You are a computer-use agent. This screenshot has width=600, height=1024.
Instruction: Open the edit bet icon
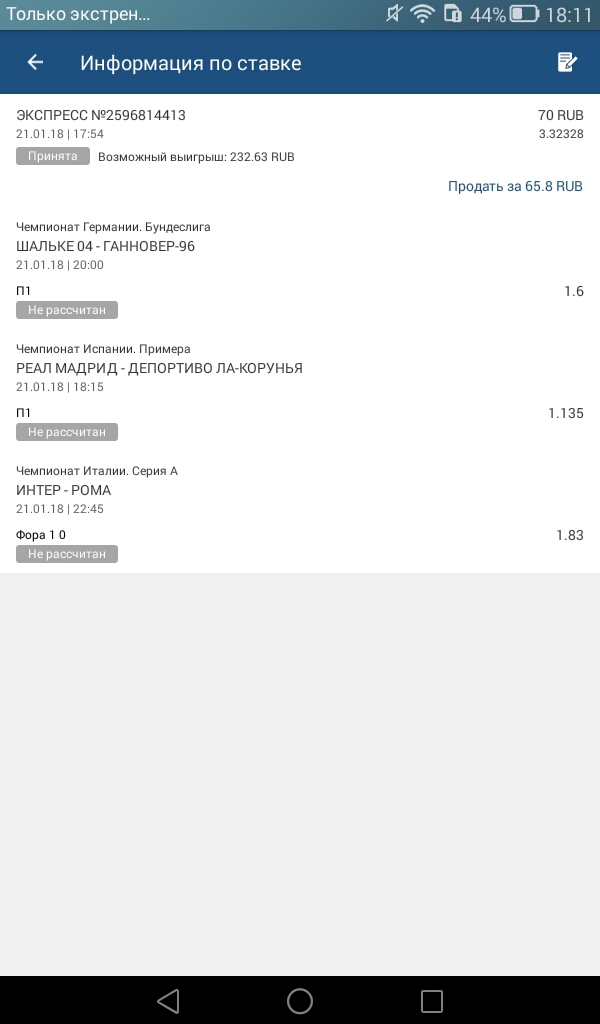coord(567,63)
